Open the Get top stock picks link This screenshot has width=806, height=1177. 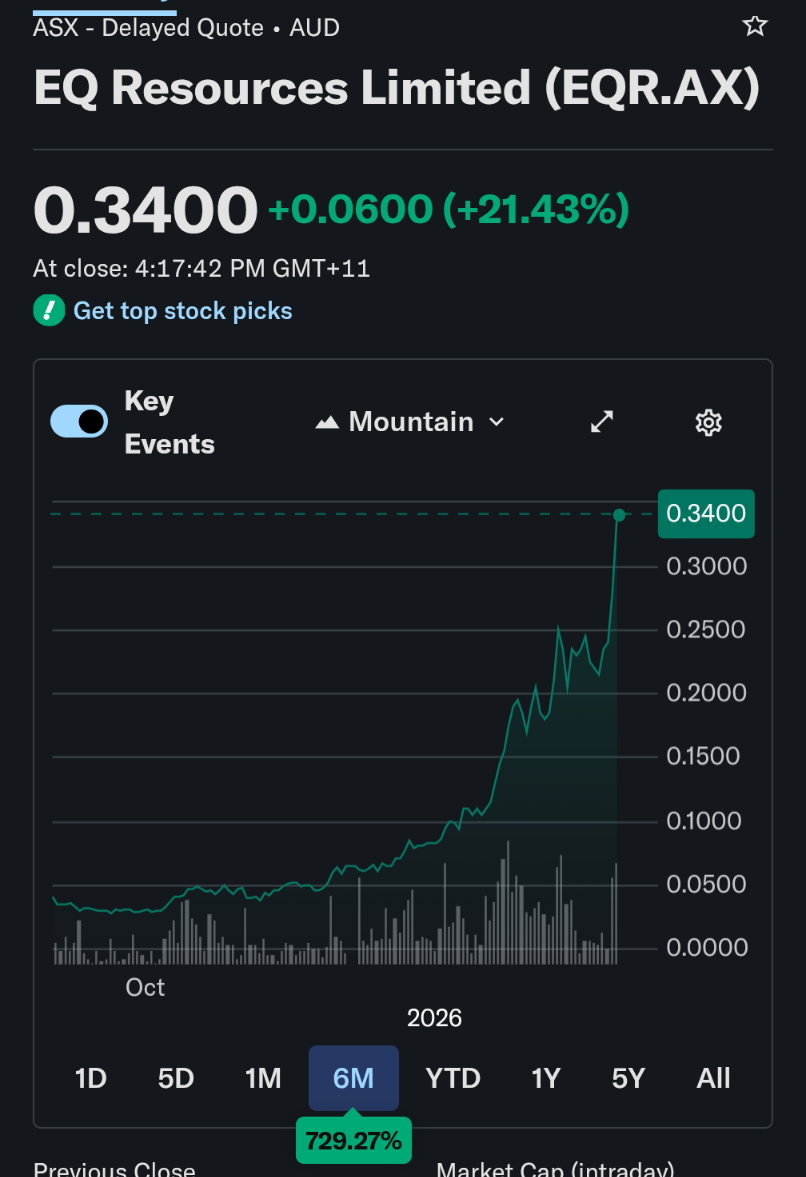182,311
